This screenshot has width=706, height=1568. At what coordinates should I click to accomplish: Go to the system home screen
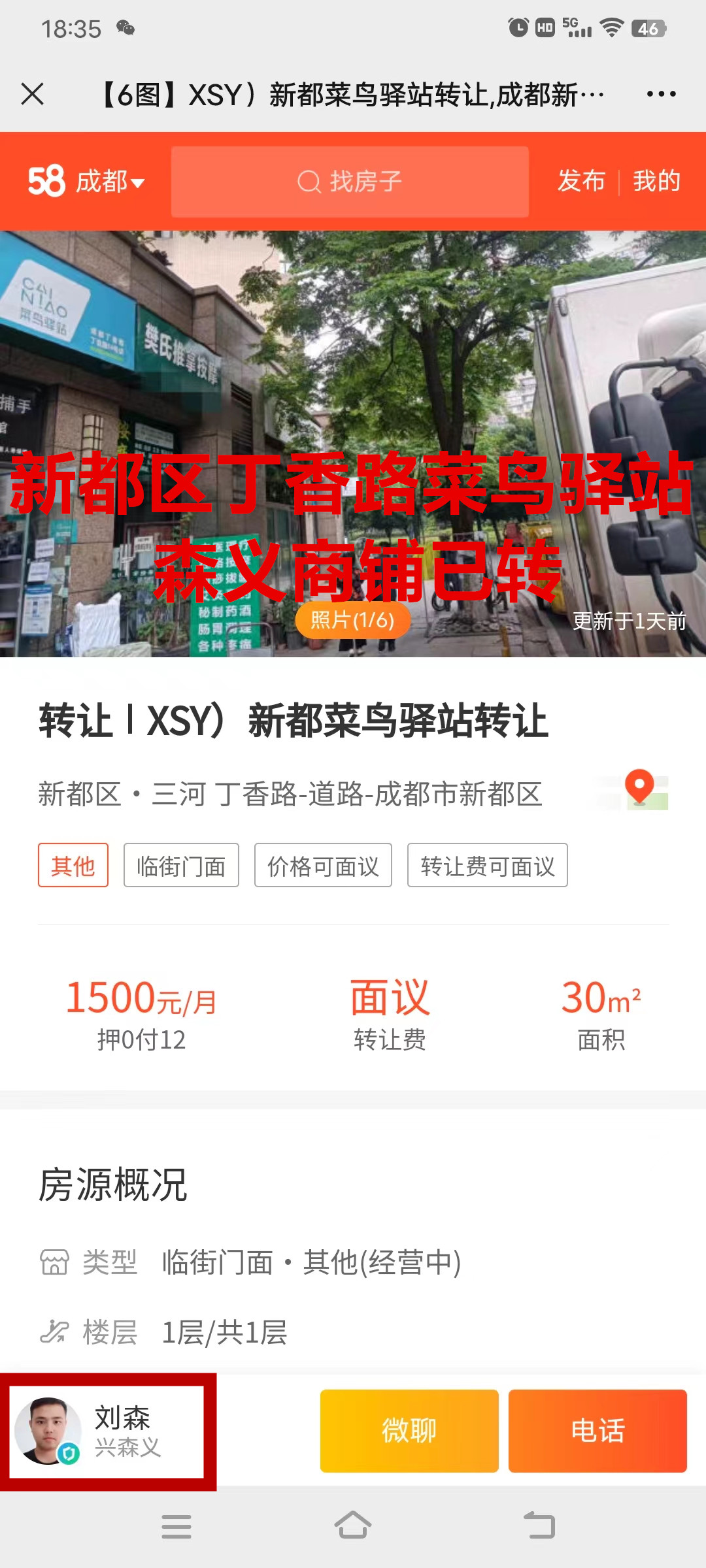[x=353, y=1526]
